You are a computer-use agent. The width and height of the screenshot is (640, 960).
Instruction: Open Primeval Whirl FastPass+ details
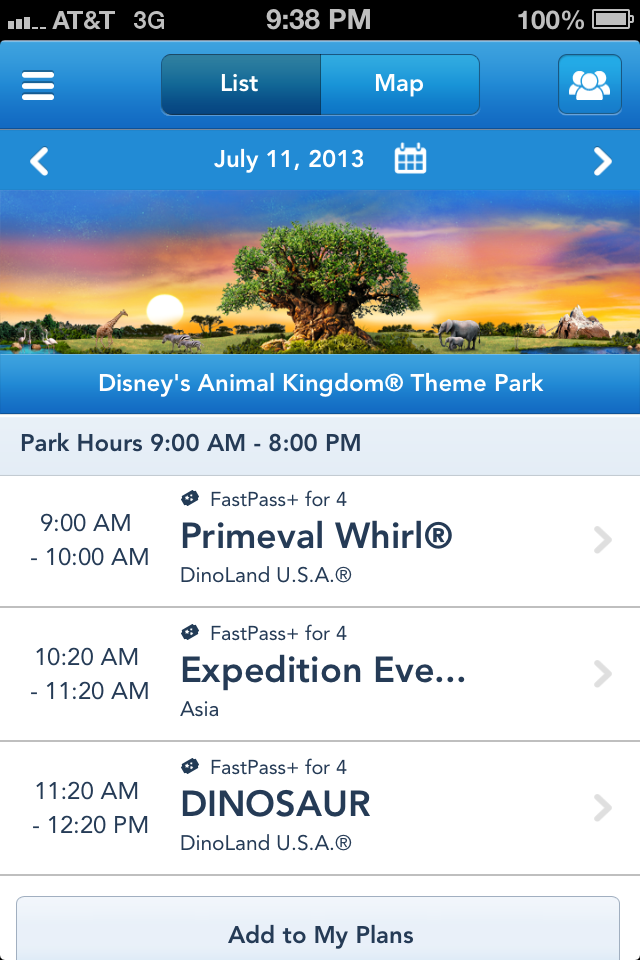320,540
